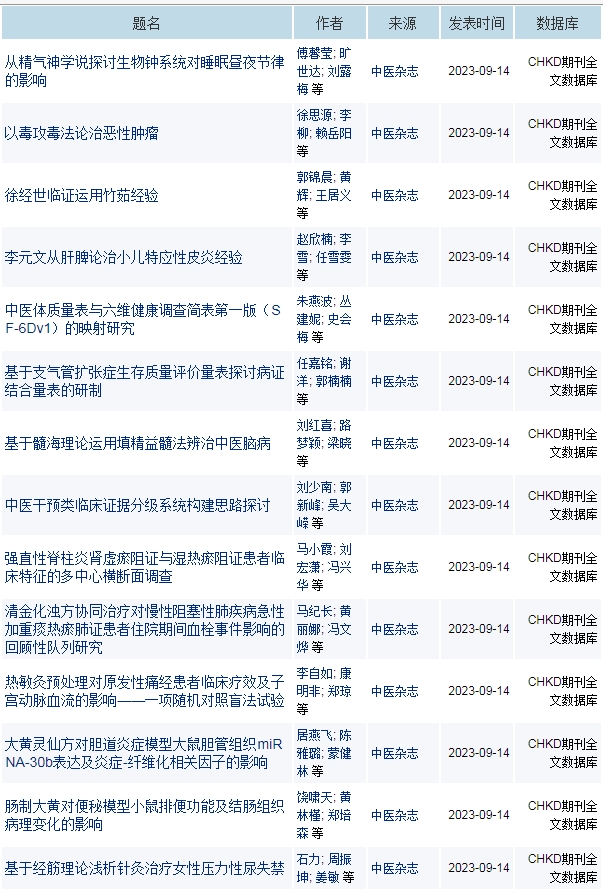Viewport: 603px width, 892px height.
Task: Open article 基于经筋理论浅析针灸治疗女性压力性尿失禁
Action: pos(145,868)
